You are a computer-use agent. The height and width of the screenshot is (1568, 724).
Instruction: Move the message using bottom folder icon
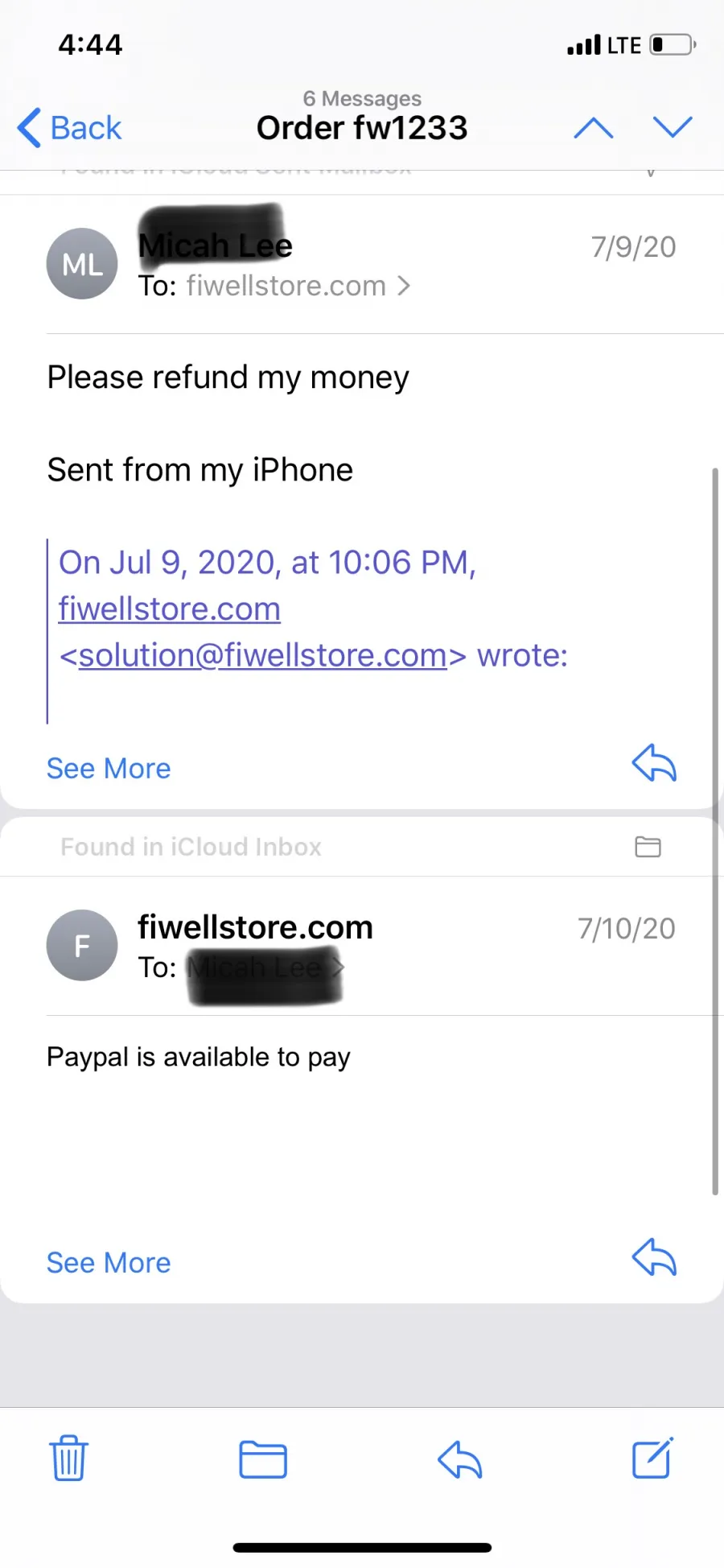pos(263,1459)
